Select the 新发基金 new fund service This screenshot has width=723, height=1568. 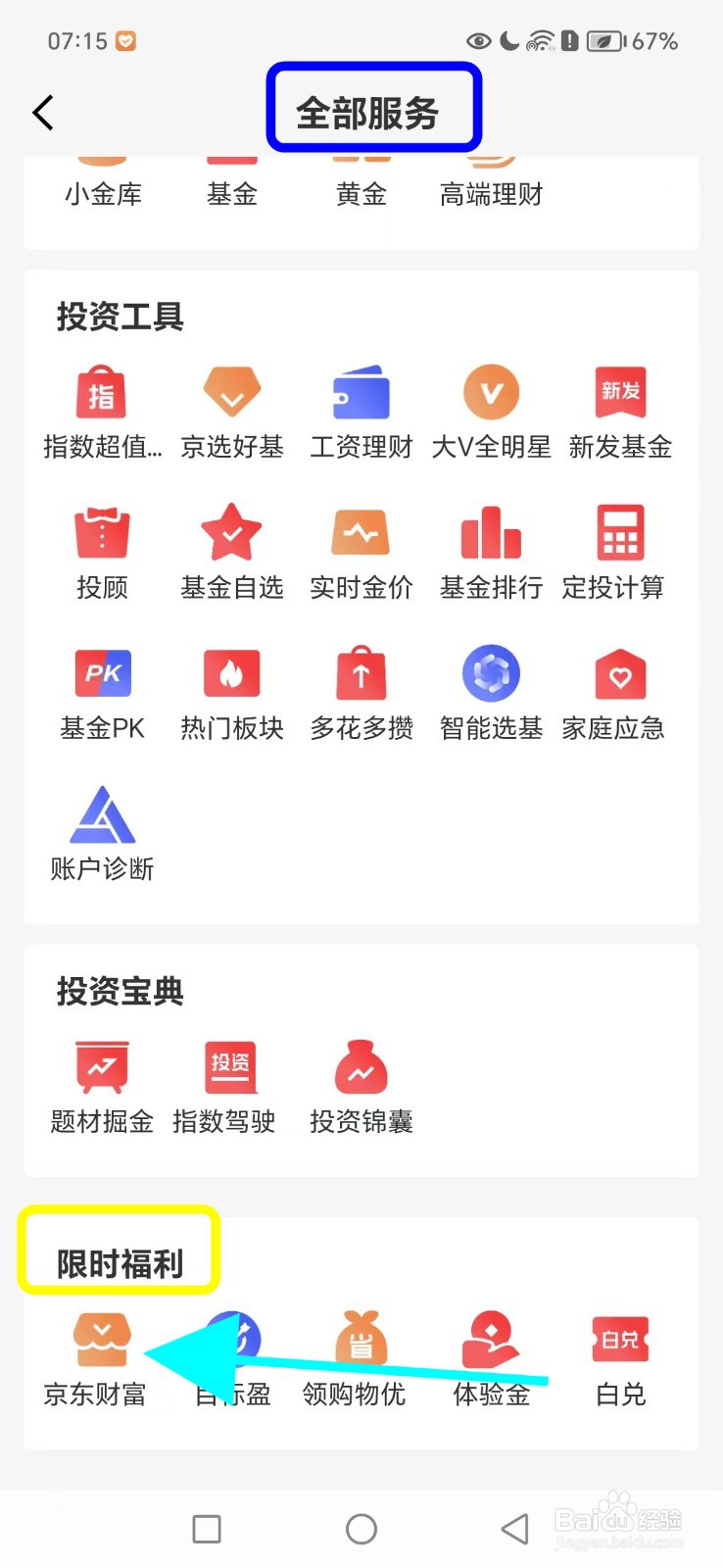pyautogui.click(x=620, y=410)
